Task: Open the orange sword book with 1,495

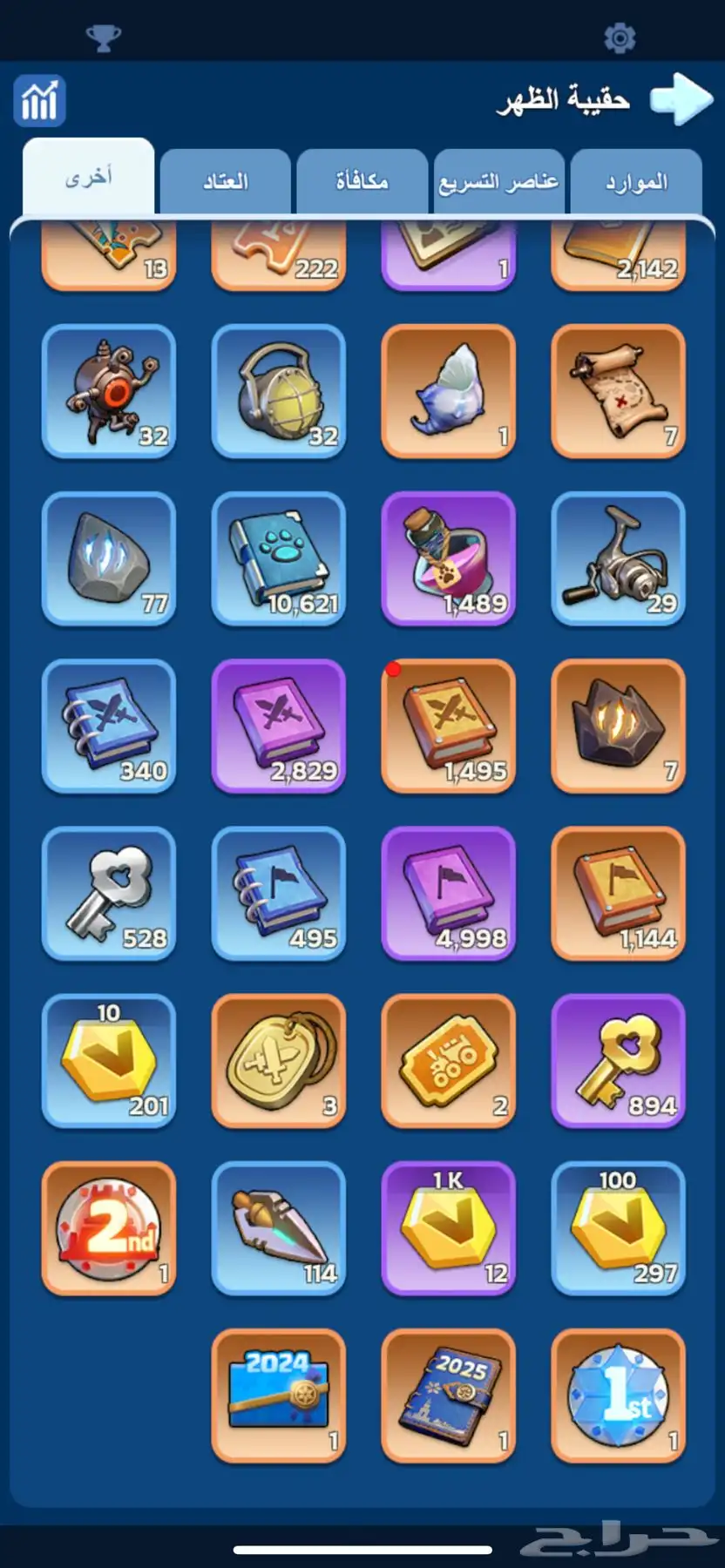Action: point(449,726)
